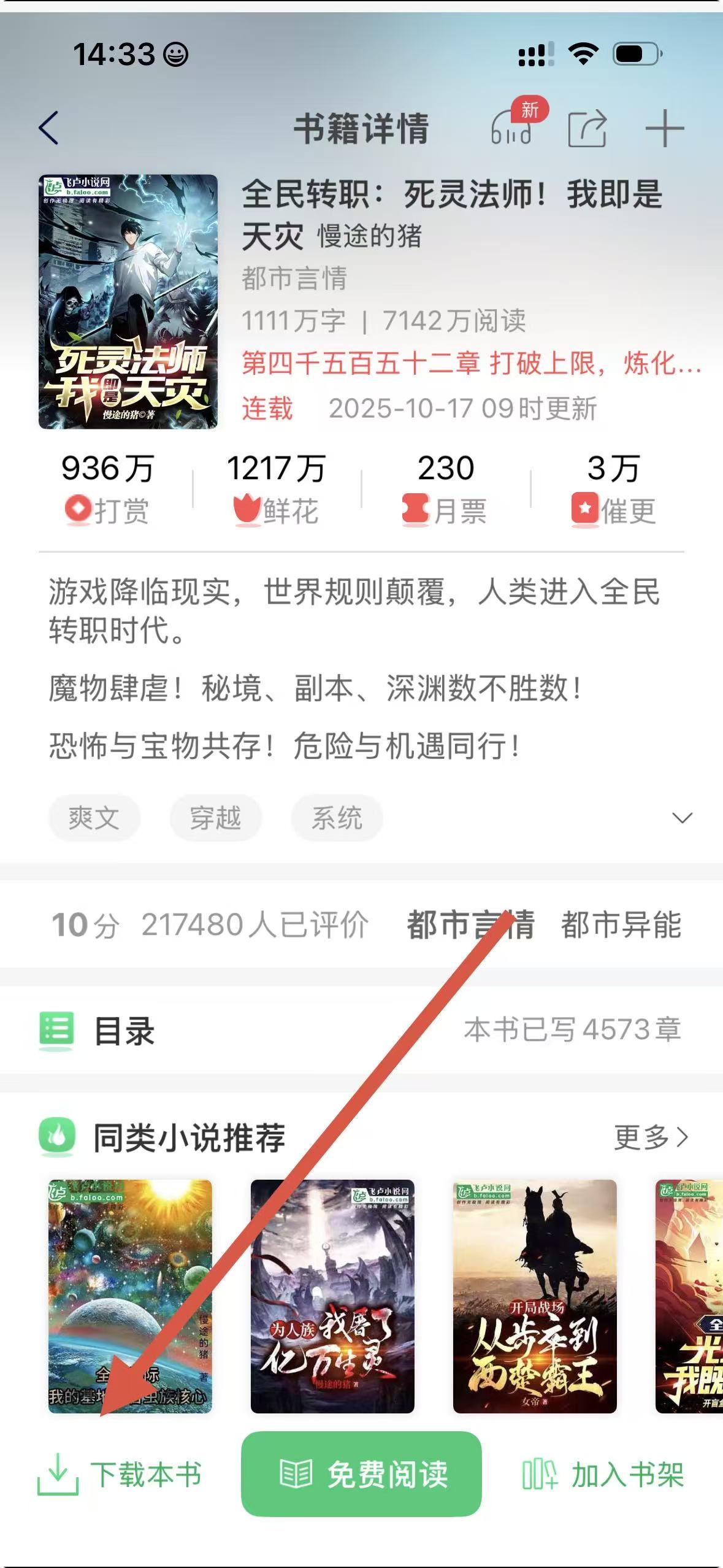
Task: Tap the plus icon in header
Action: [x=664, y=129]
